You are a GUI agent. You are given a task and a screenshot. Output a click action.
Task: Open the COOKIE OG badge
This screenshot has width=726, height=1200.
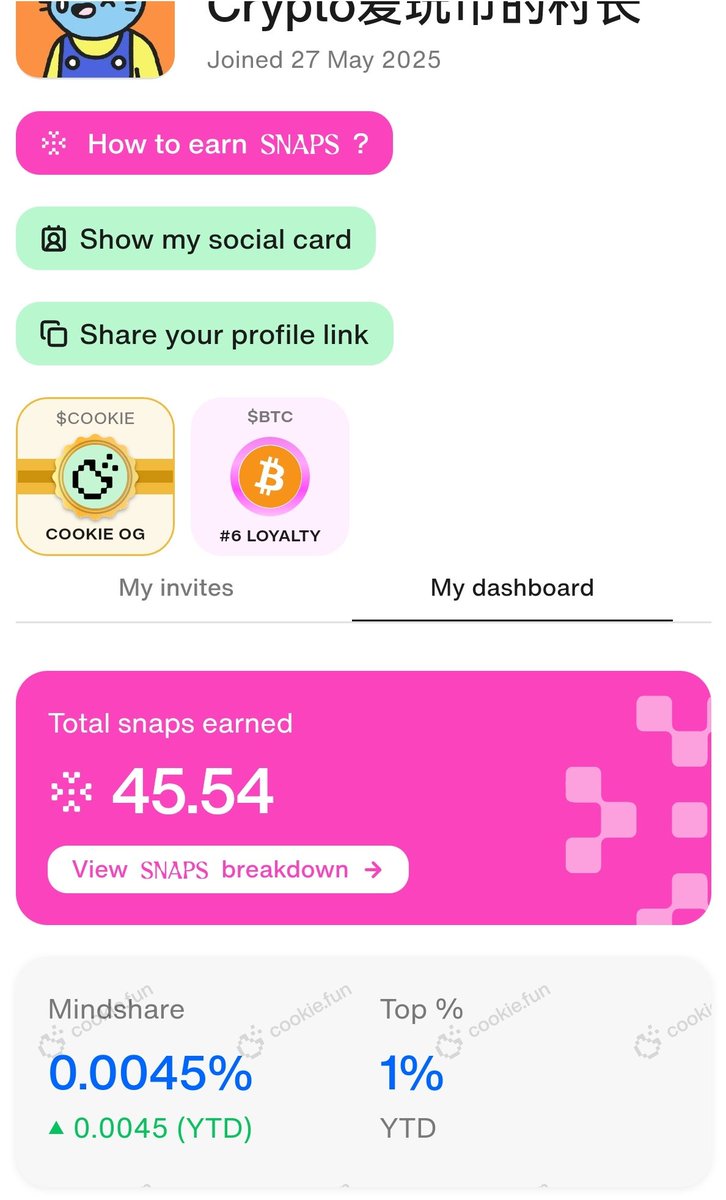pyautogui.click(x=95, y=476)
